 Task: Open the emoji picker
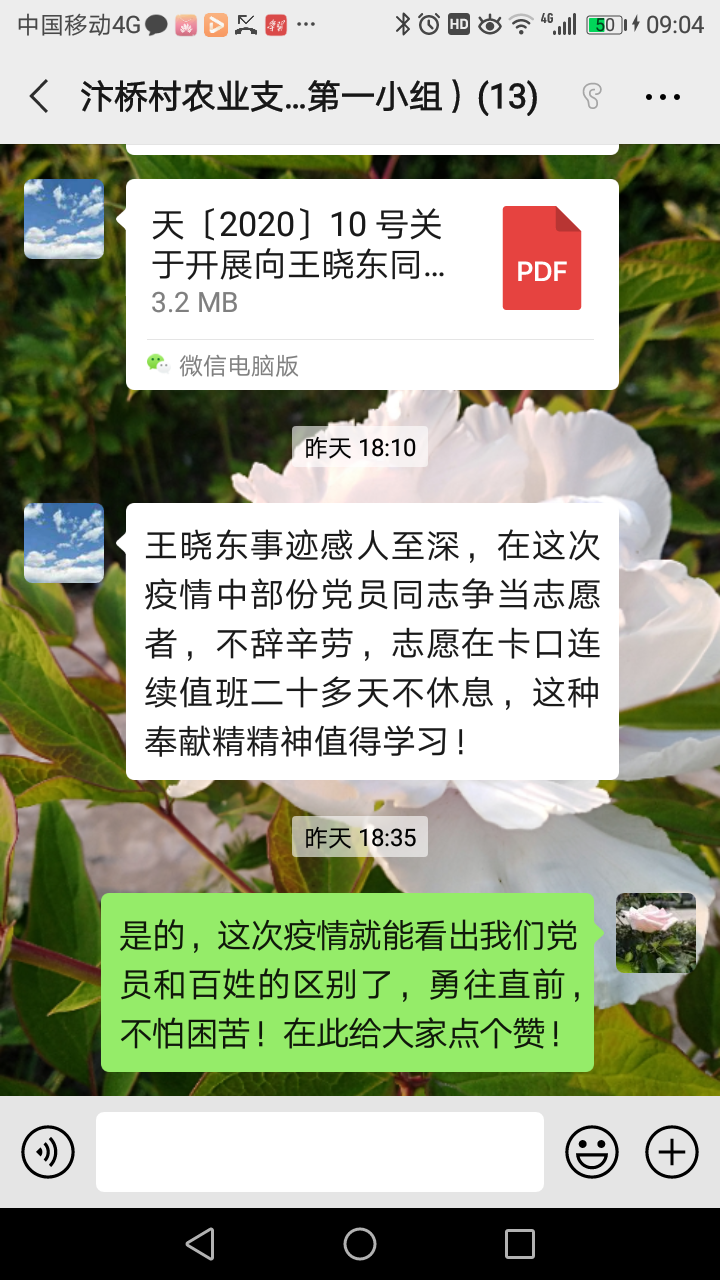click(x=592, y=1152)
